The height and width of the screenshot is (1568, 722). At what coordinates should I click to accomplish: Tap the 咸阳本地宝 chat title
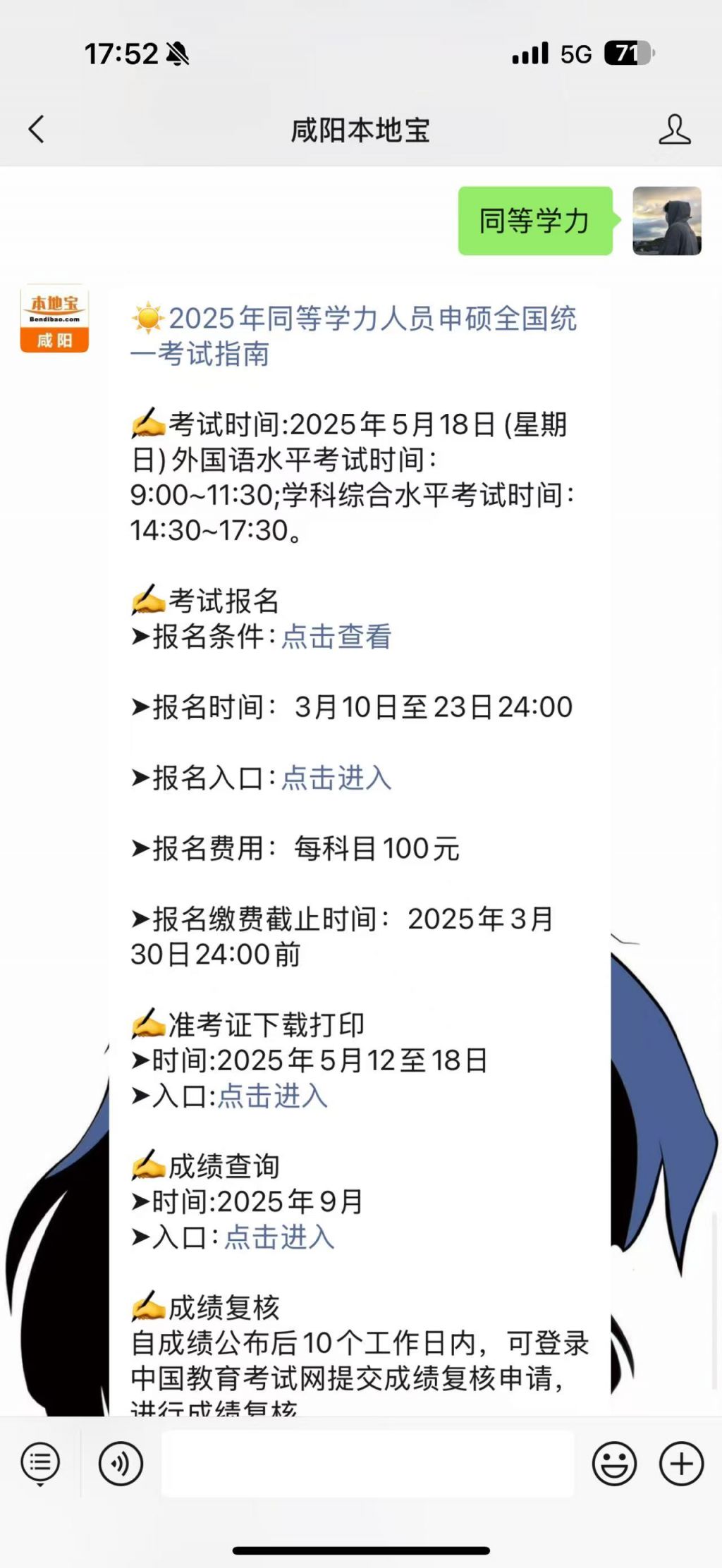coord(361,130)
